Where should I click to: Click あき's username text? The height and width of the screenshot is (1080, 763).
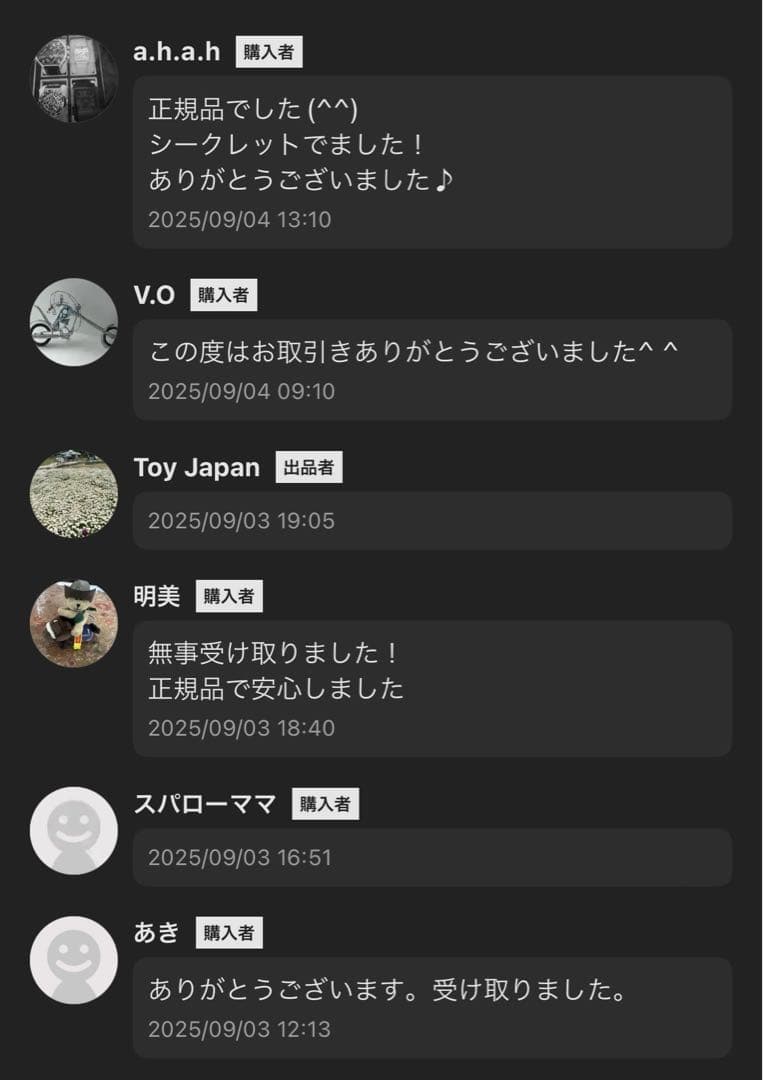[x=154, y=931]
